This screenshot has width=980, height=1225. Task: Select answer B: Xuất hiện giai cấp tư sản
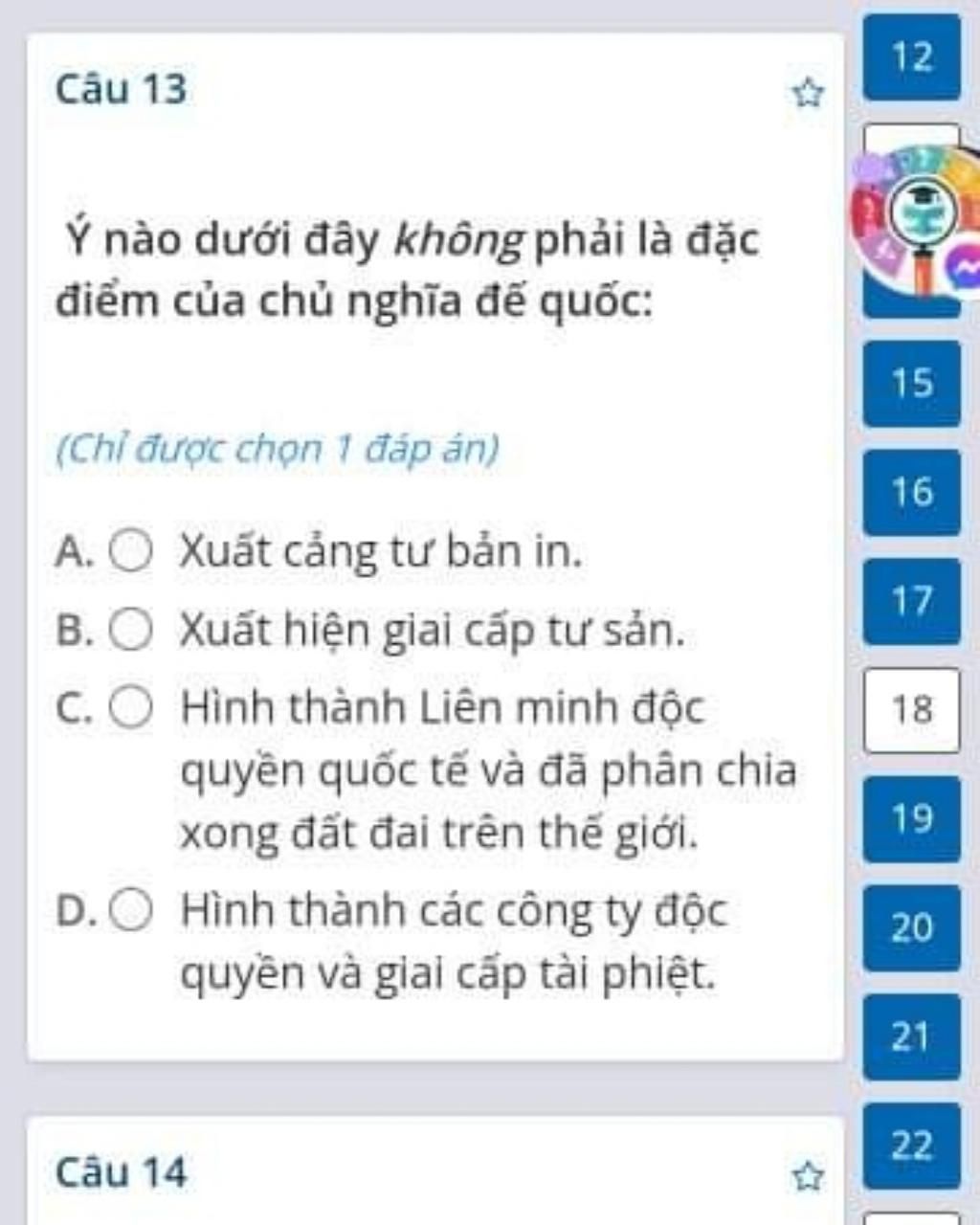coord(130,630)
